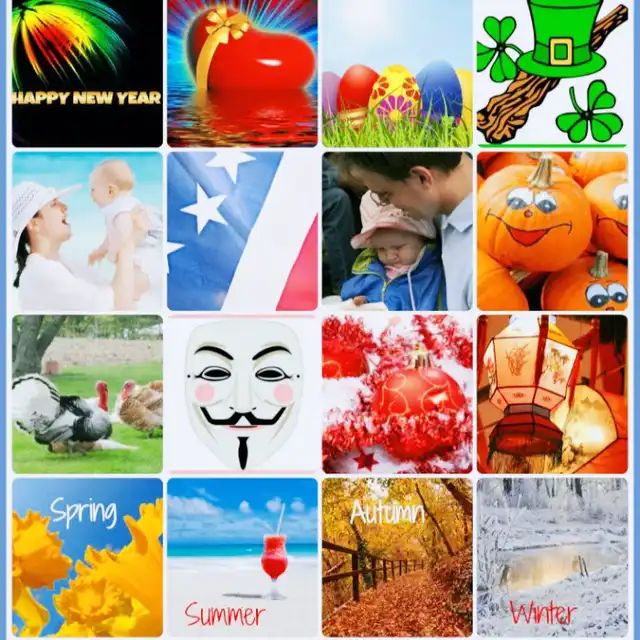Open the mother holding baby tile
The height and width of the screenshot is (640, 640).
point(87,231)
